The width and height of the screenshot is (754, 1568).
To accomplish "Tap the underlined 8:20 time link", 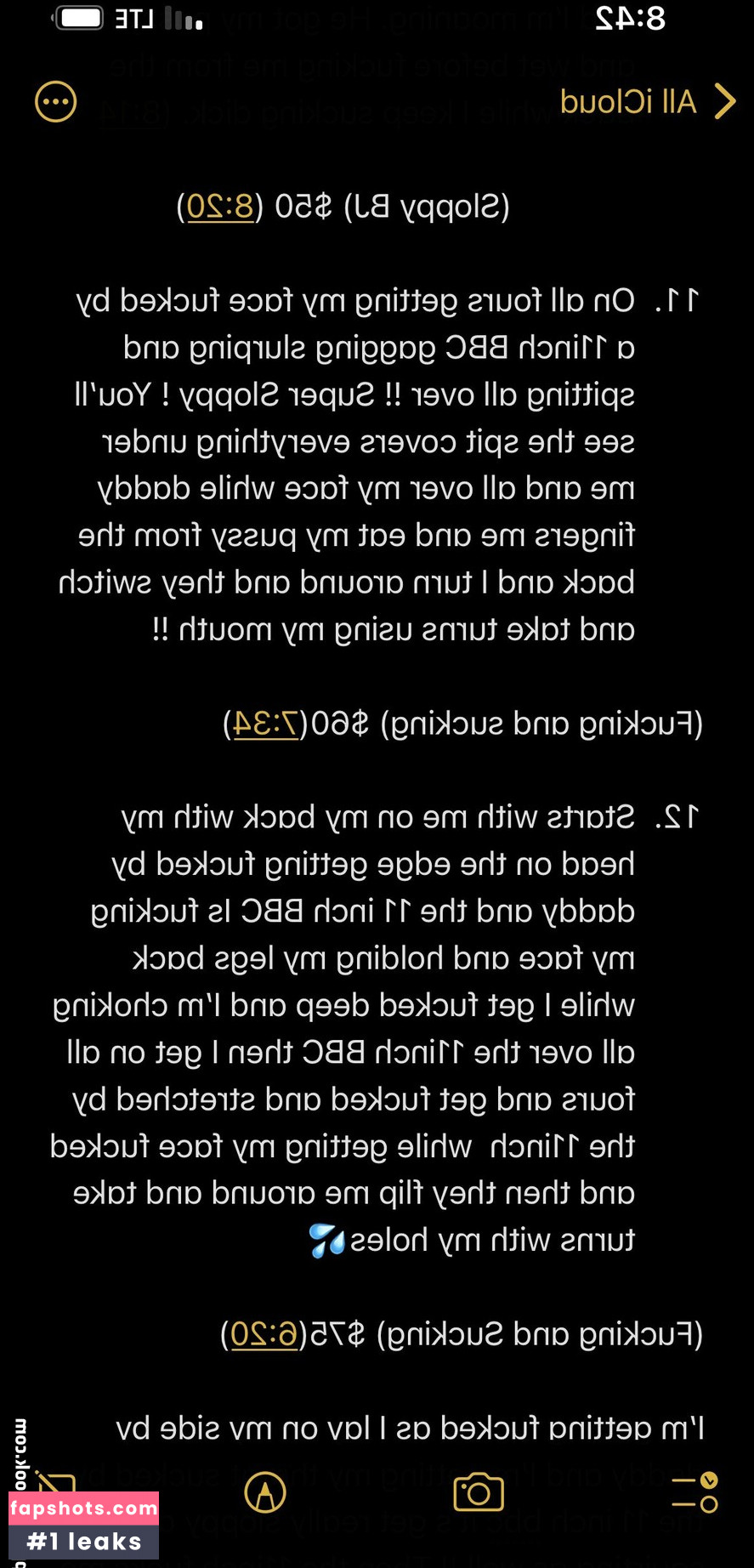I will (220, 206).
